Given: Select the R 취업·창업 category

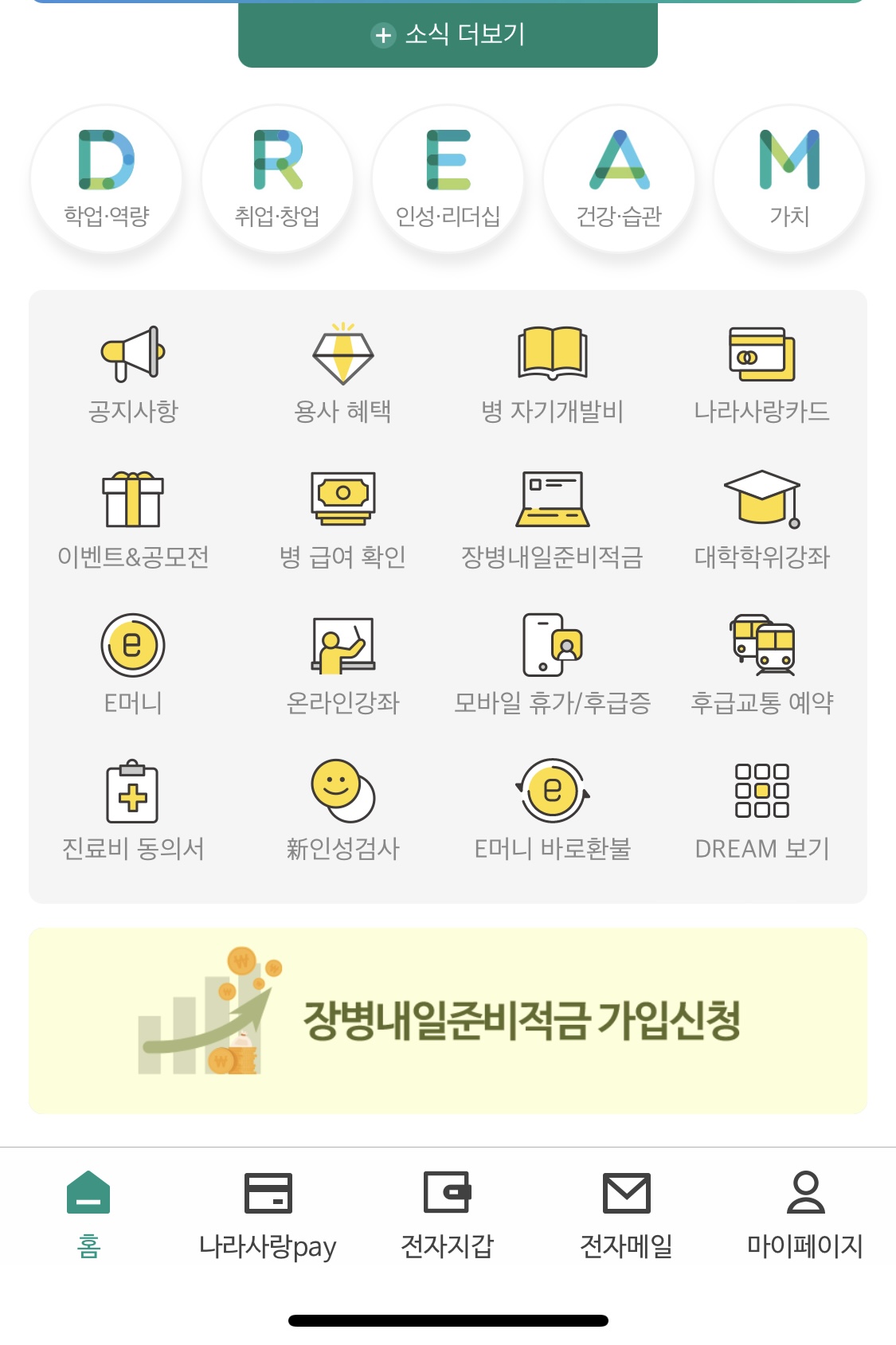Looking at the screenshot, I should click(x=277, y=178).
